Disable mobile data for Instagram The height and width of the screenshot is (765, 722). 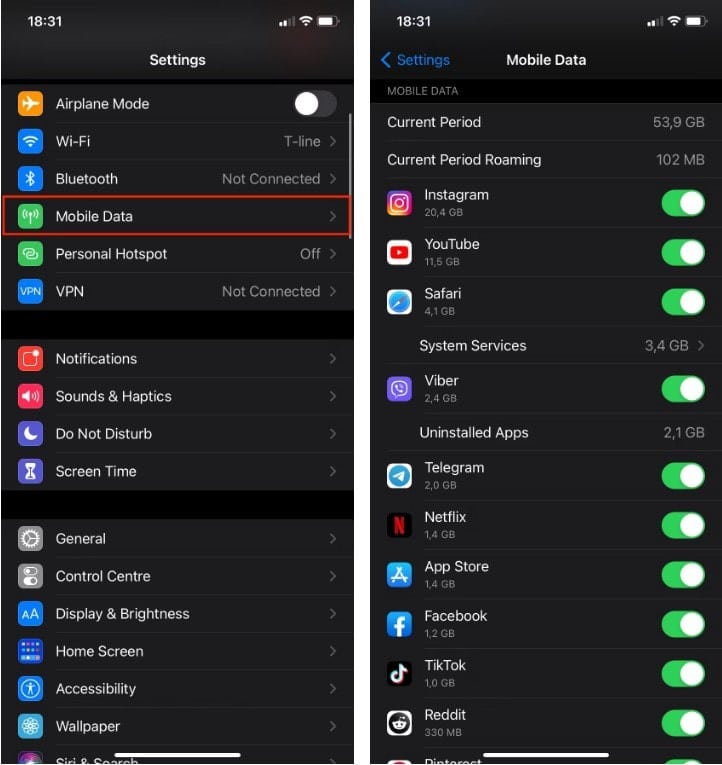pos(683,203)
